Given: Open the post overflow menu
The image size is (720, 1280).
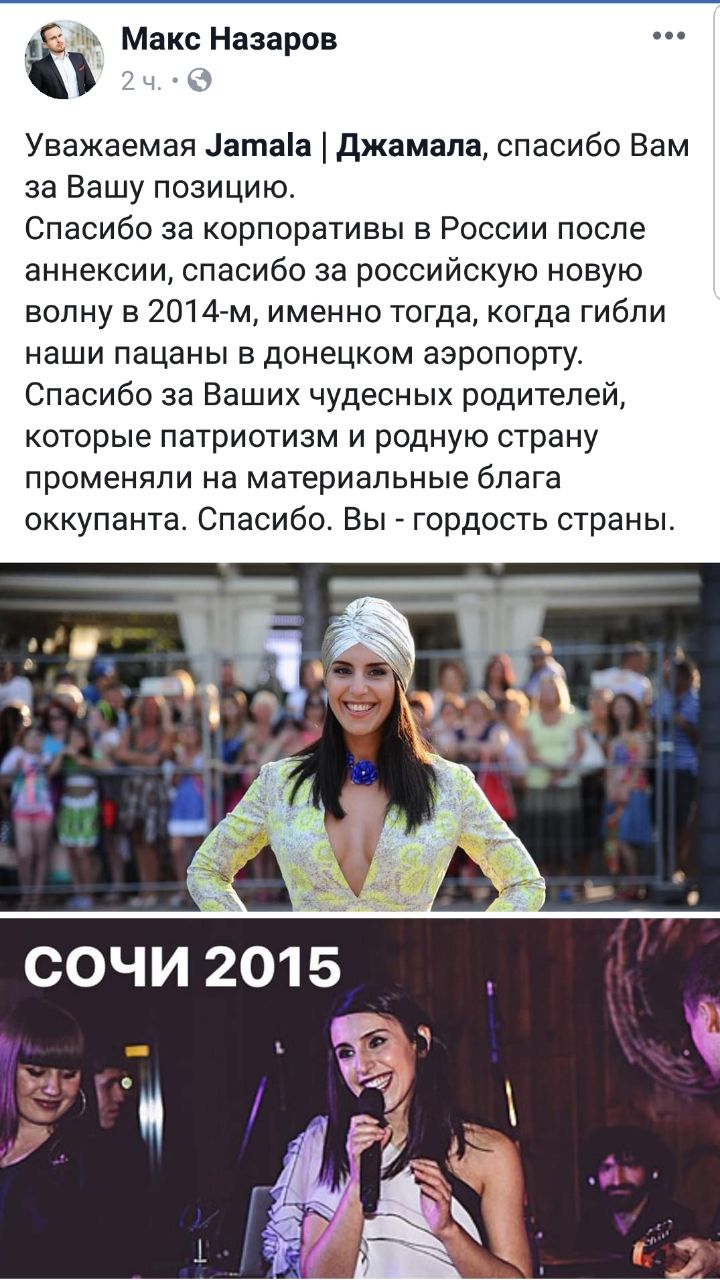Looking at the screenshot, I should (x=668, y=36).
